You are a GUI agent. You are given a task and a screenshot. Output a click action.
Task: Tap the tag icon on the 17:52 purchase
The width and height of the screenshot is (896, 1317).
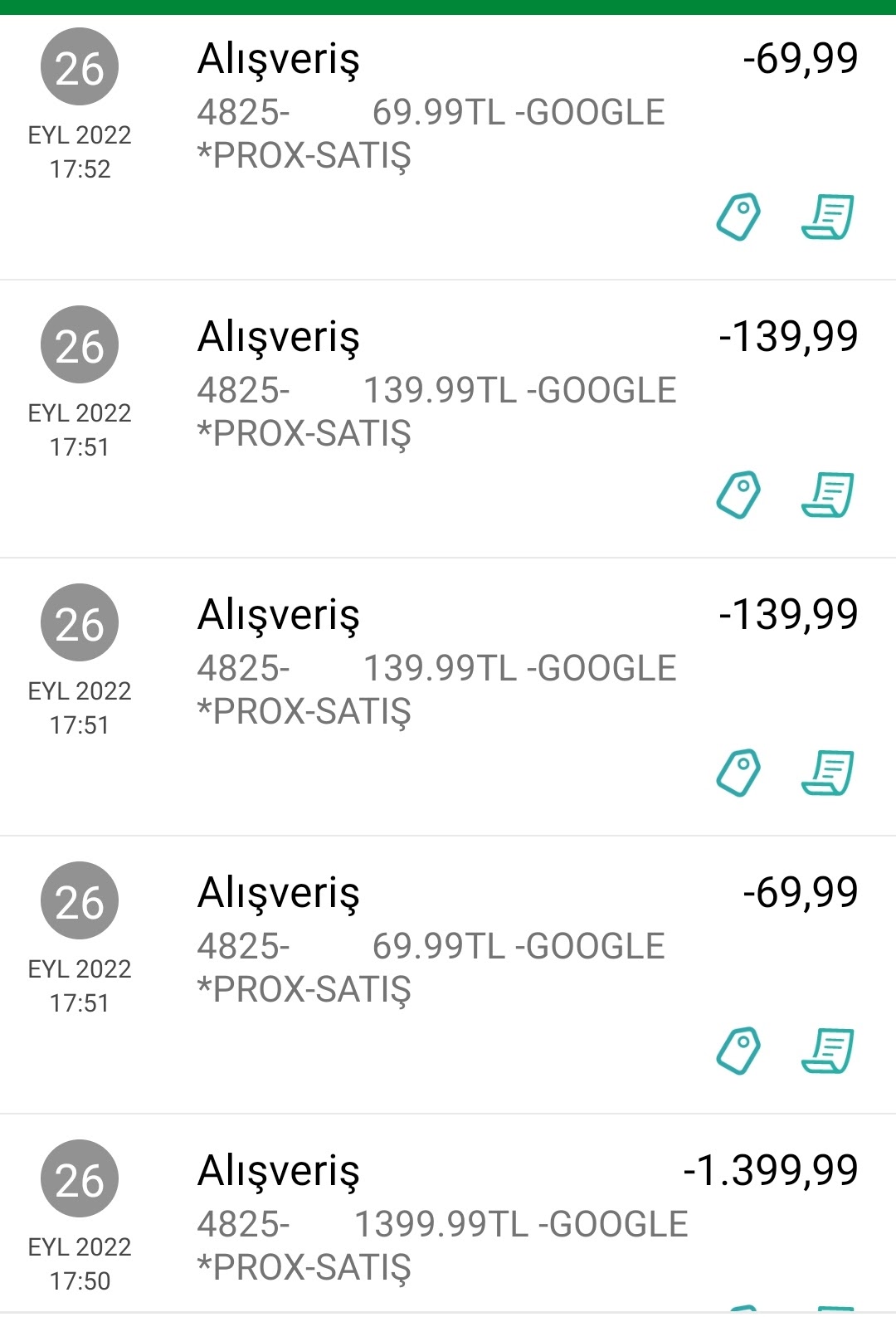click(x=738, y=217)
